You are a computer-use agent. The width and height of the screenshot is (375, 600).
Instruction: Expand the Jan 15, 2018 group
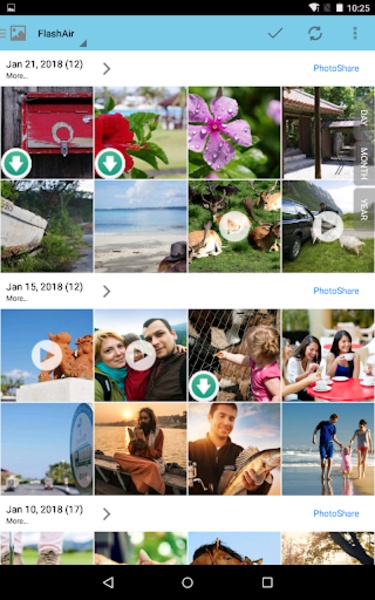(x=106, y=291)
